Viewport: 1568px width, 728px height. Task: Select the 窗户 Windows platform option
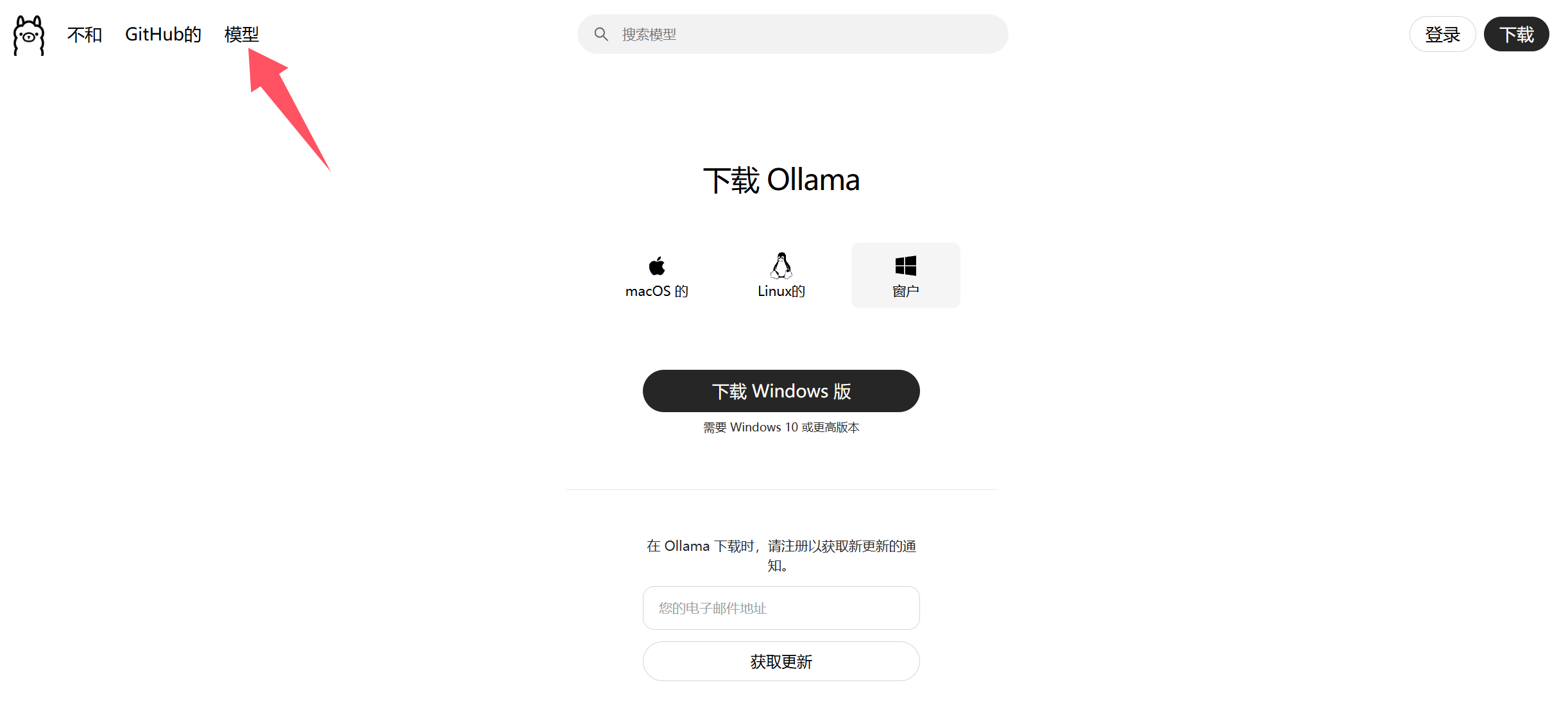(905, 275)
